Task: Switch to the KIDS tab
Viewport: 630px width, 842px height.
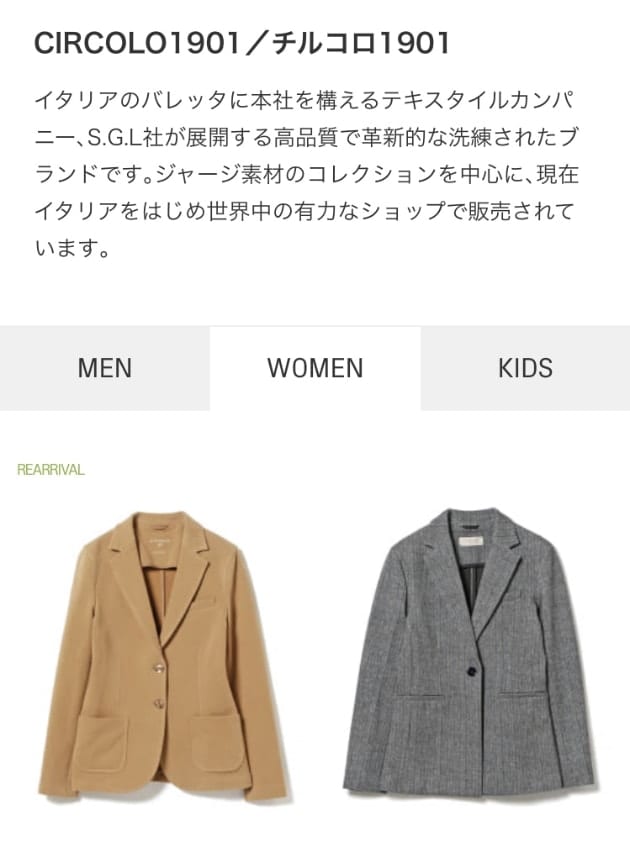Action: [x=525, y=368]
